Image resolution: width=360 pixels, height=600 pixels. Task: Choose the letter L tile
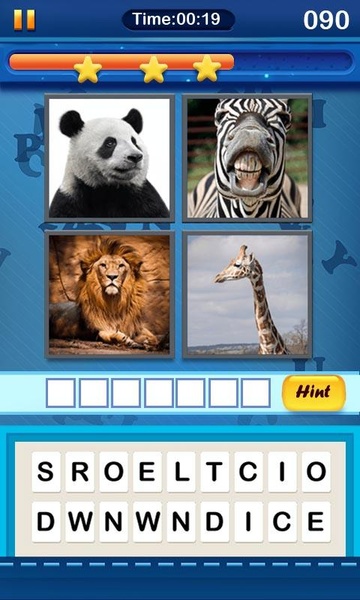[181, 472]
